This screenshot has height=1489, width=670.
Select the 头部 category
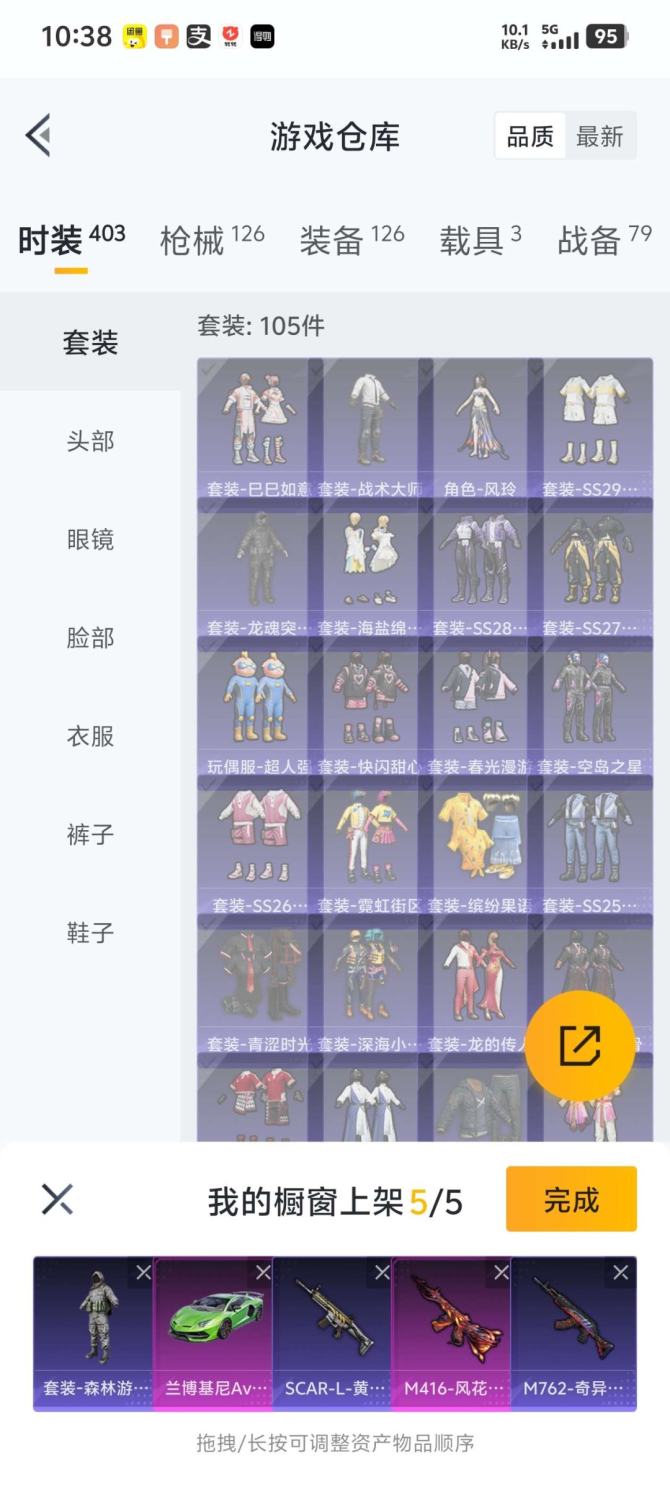(x=90, y=441)
